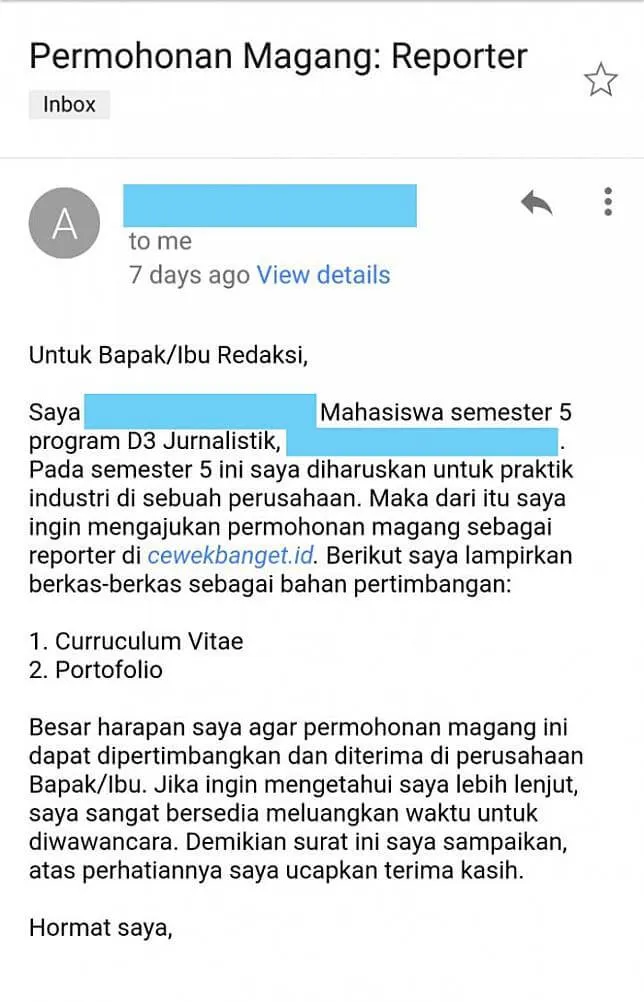Open the email overflow menu

pyautogui.click(x=607, y=202)
